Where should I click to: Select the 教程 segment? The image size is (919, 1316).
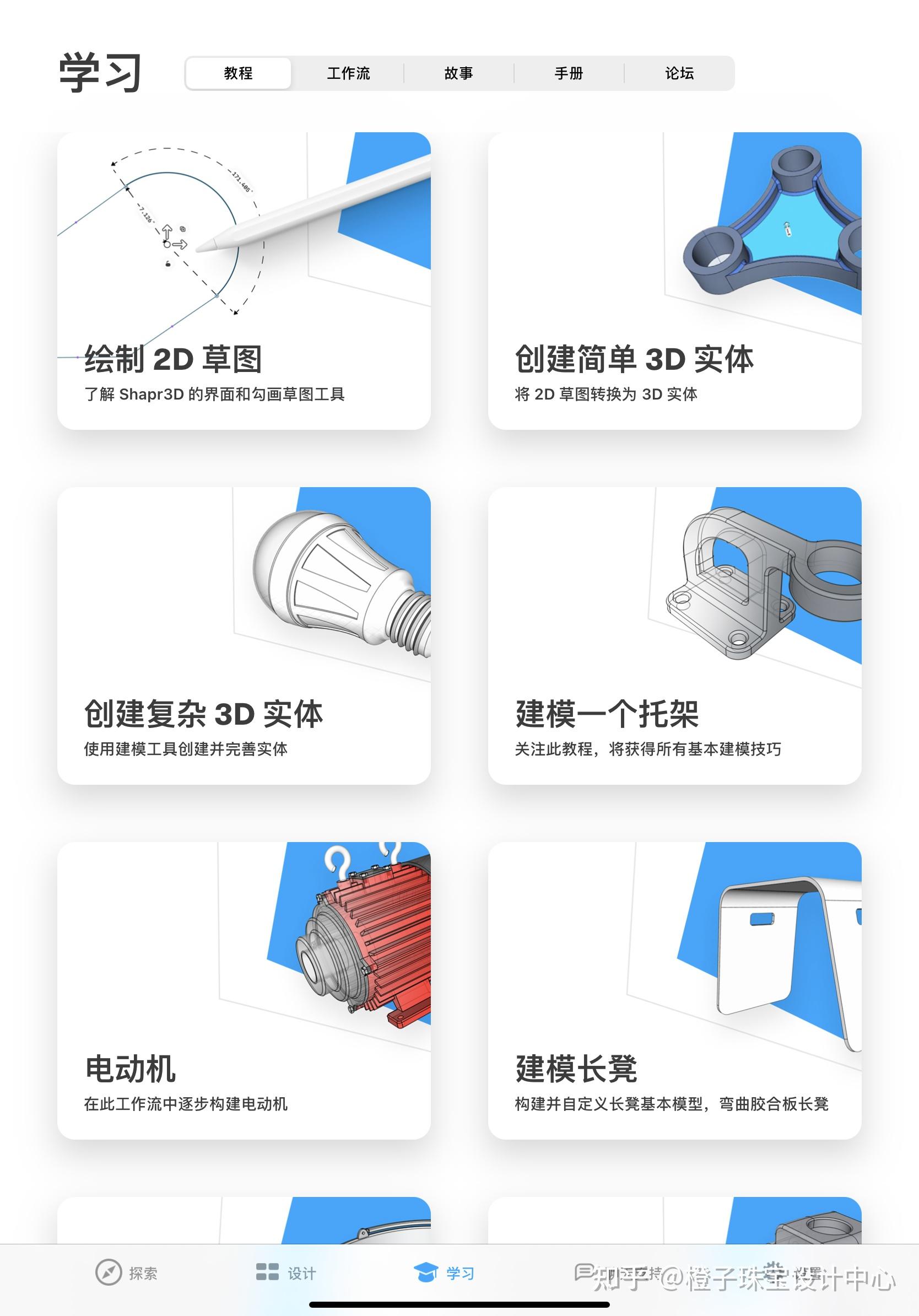pos(239,73)
